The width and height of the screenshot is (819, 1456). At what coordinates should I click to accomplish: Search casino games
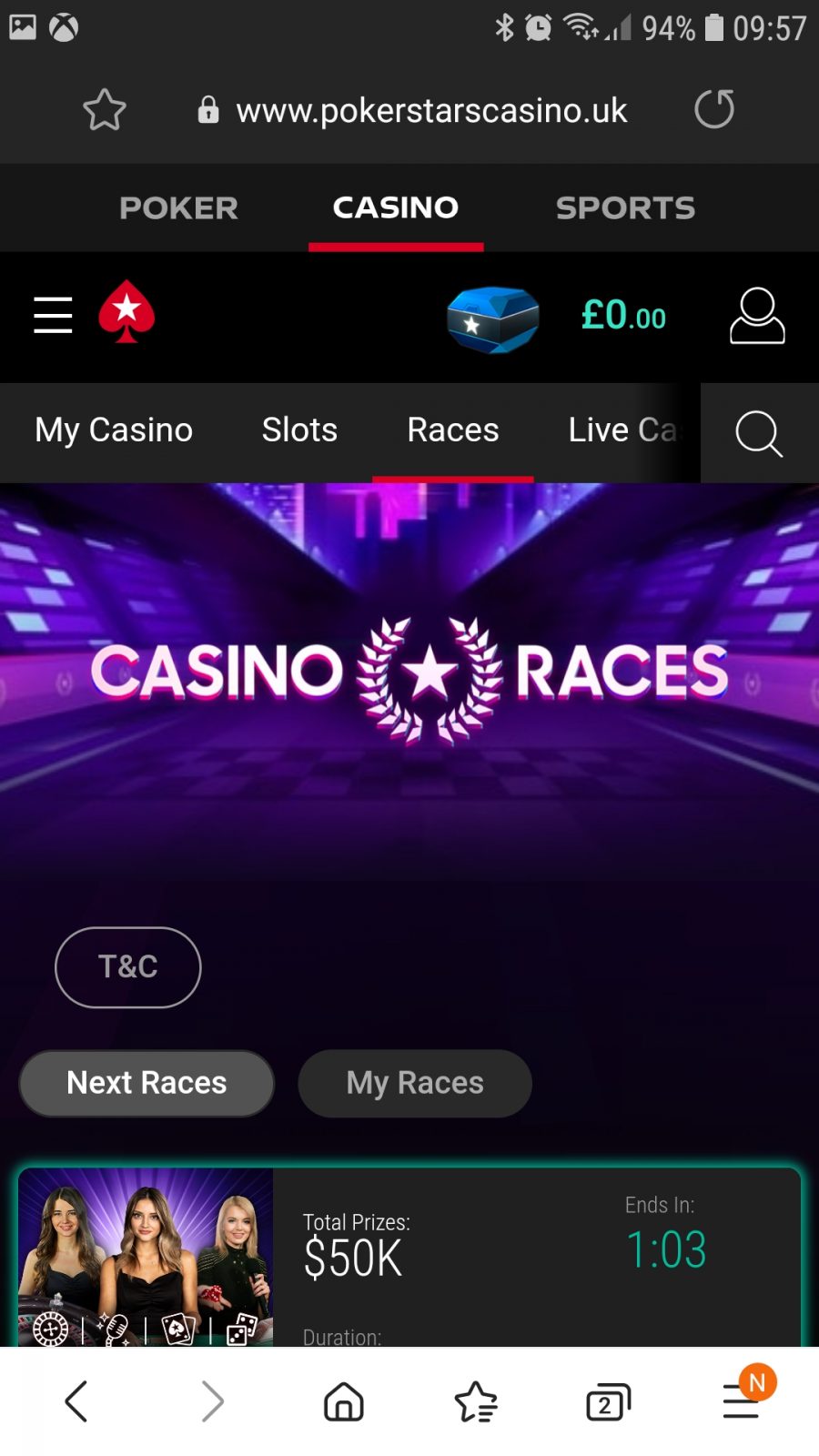(x=759, y=433)
